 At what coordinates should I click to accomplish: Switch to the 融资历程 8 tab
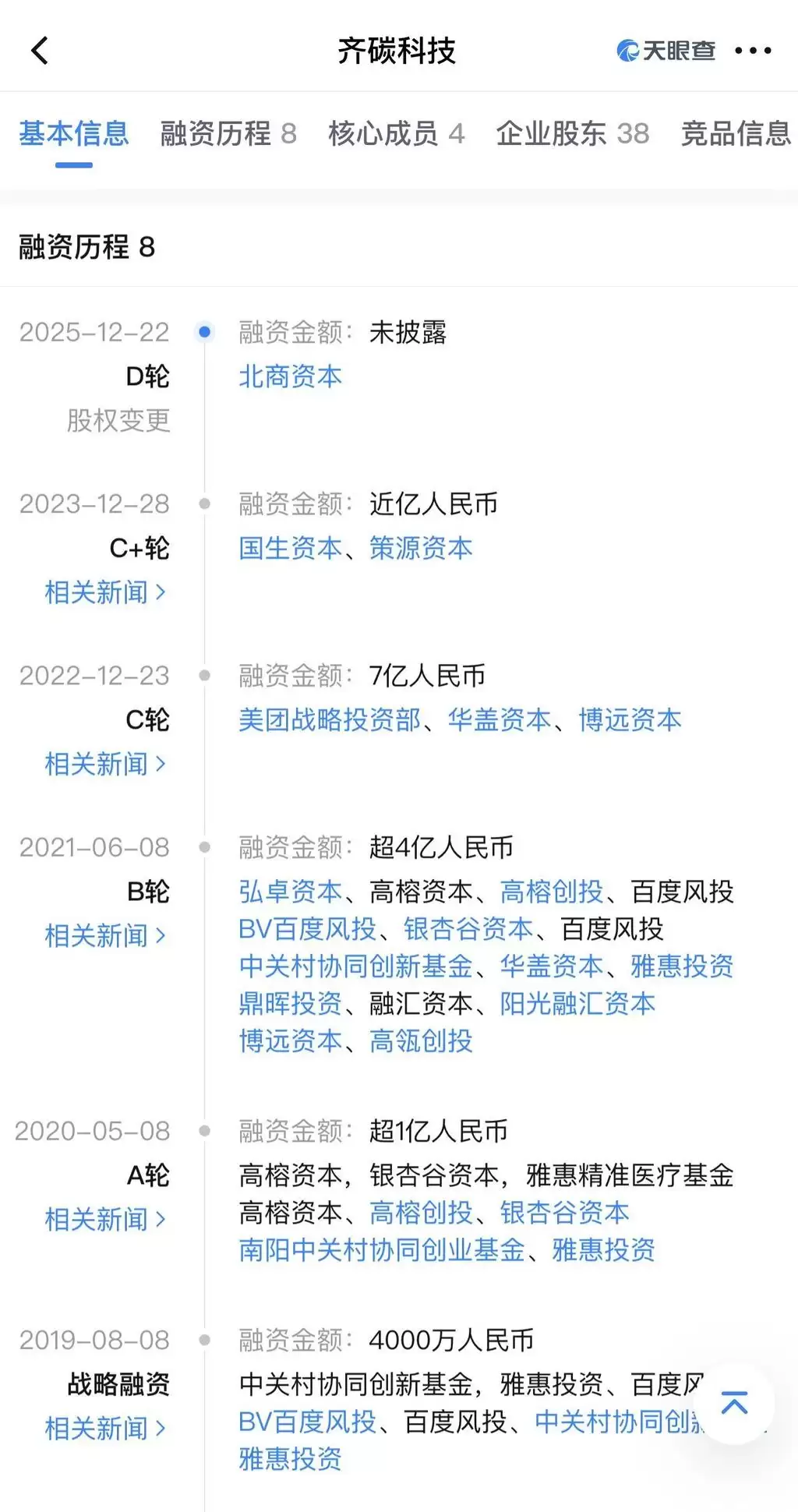(227, 134)
